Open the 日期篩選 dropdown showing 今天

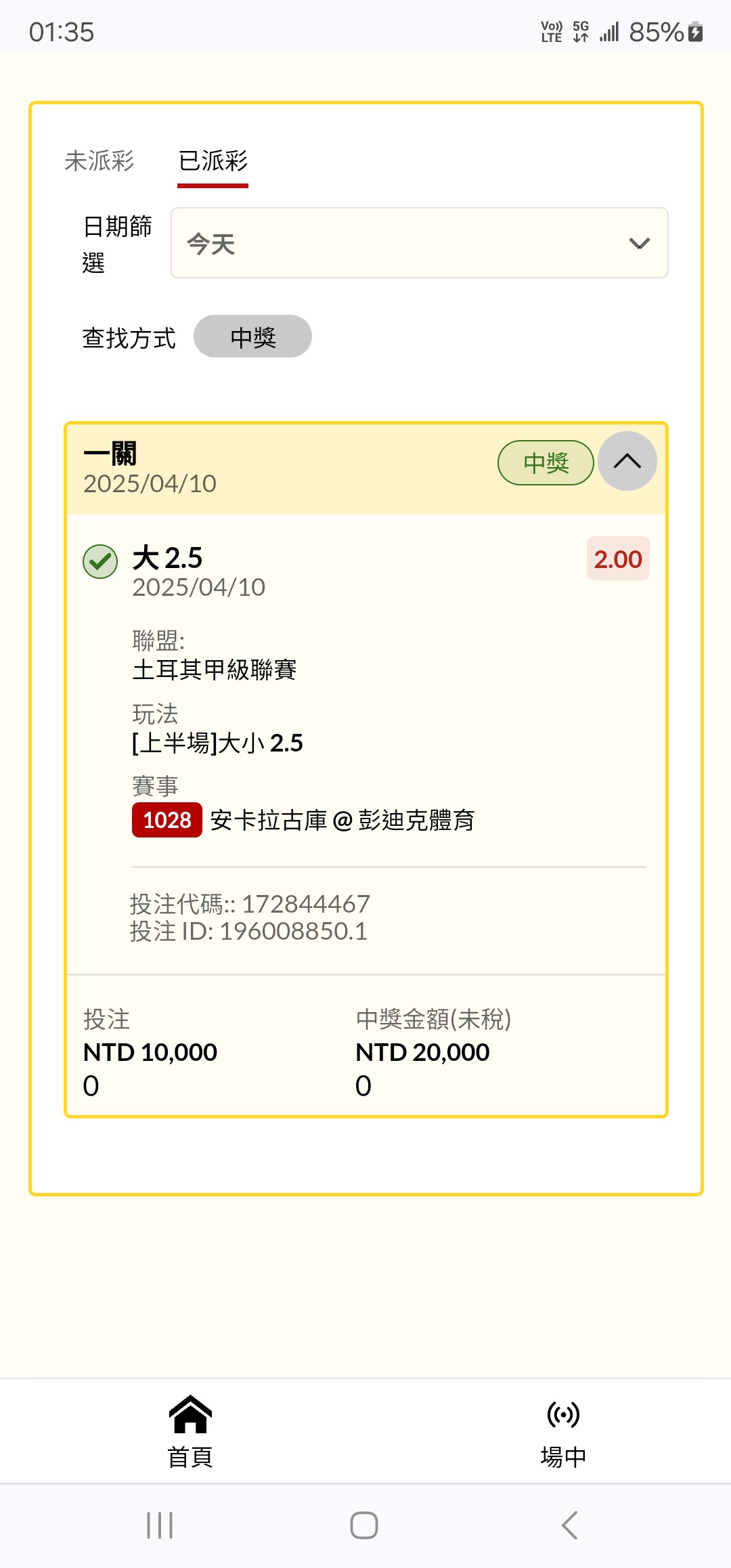420,243
